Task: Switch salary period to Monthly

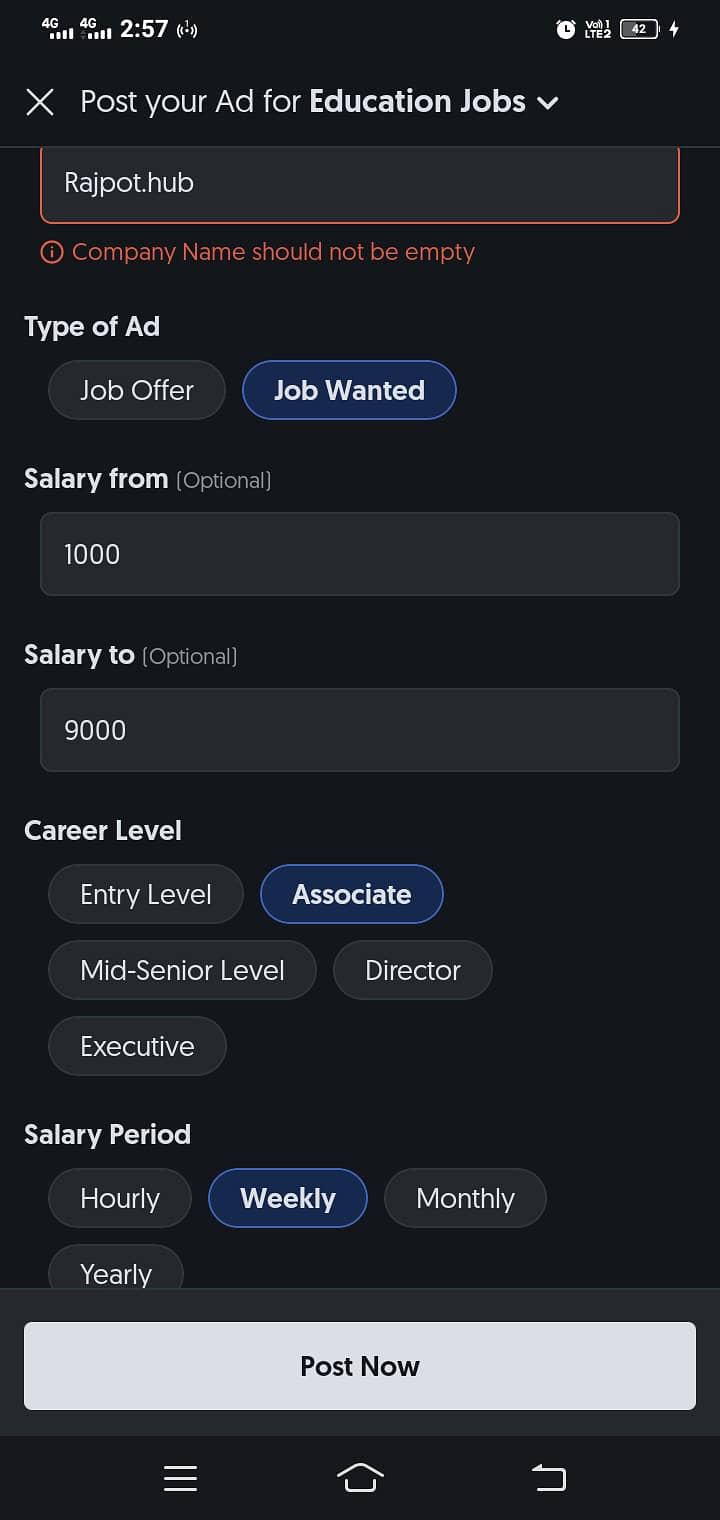Action: tap(465, 1198)
